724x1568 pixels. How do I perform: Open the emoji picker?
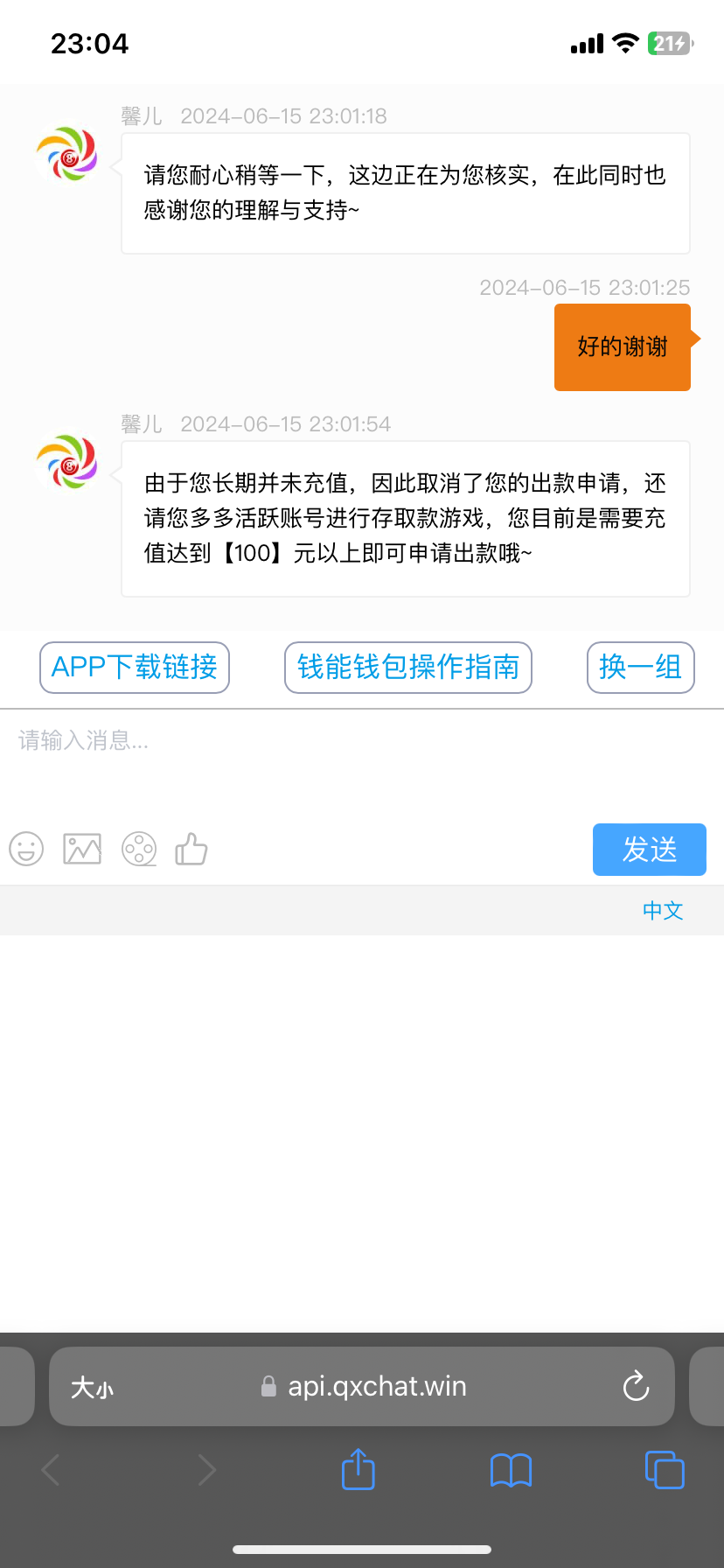pyautogui.click(x=26, y=849)
